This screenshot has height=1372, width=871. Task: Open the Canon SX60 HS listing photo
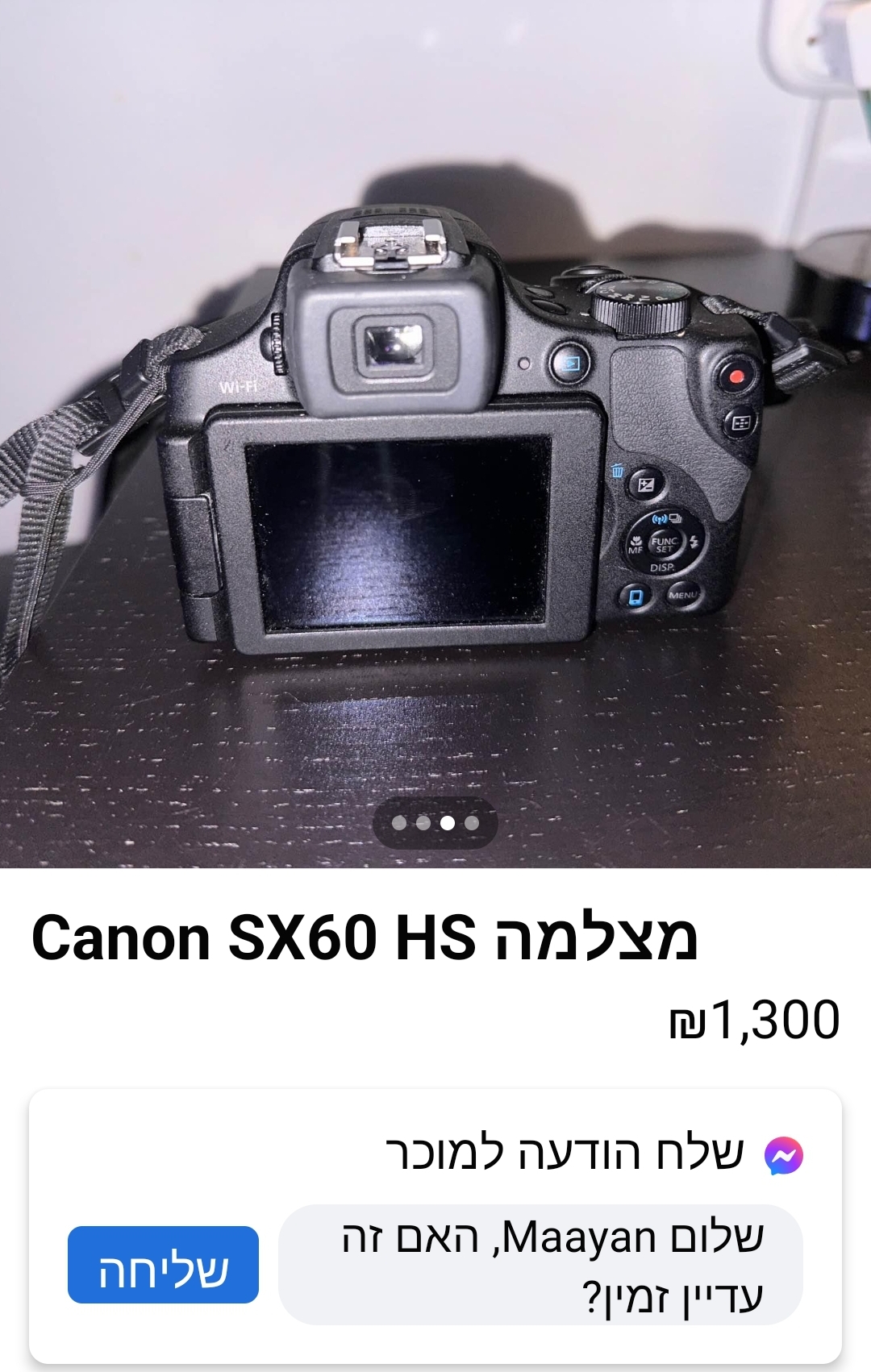(435, 435)
